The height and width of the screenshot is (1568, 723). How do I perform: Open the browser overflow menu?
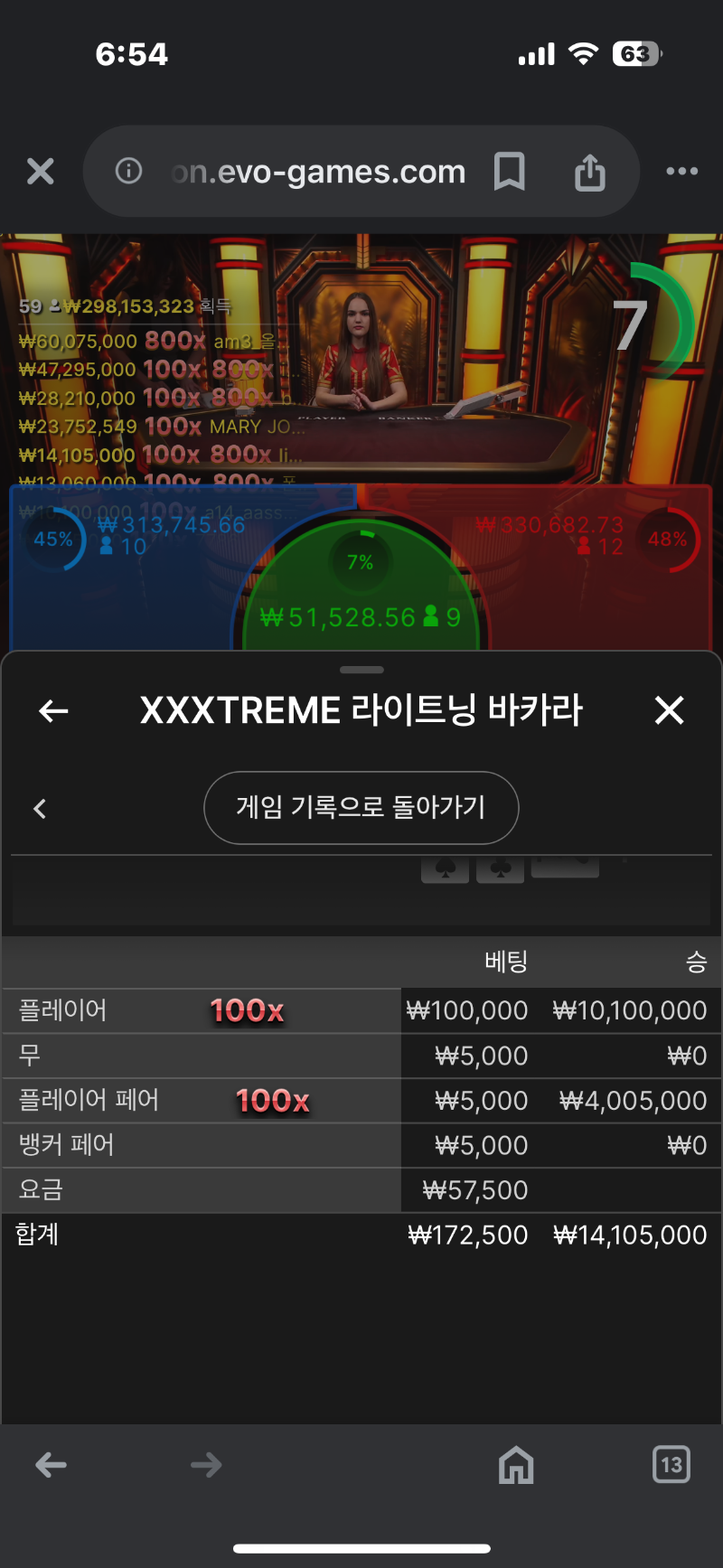pos(681,171)
